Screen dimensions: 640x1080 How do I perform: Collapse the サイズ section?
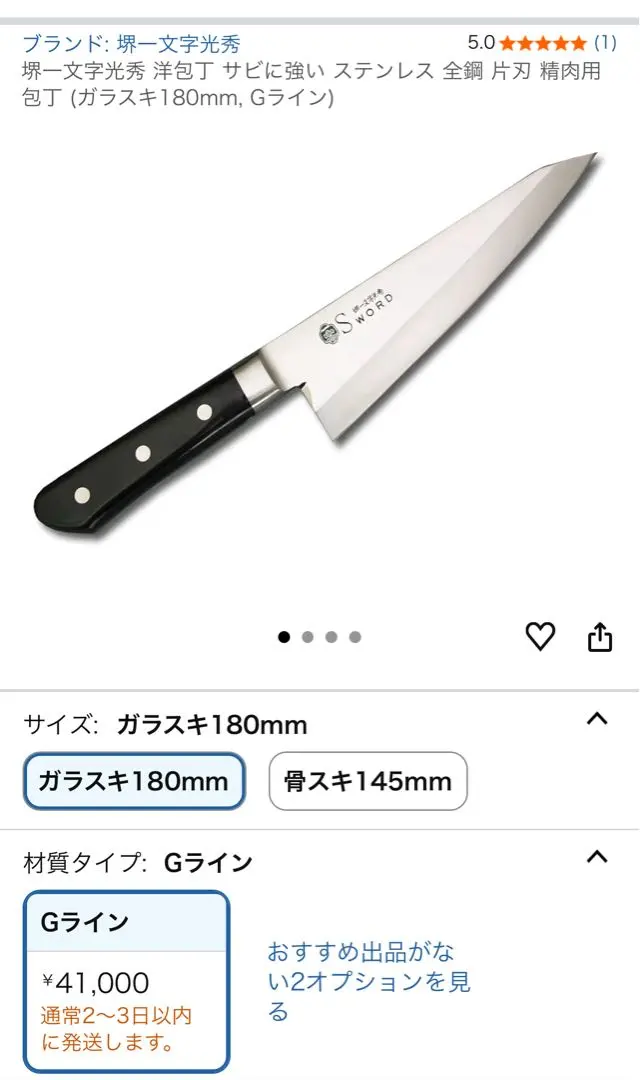tap(597, 720)
